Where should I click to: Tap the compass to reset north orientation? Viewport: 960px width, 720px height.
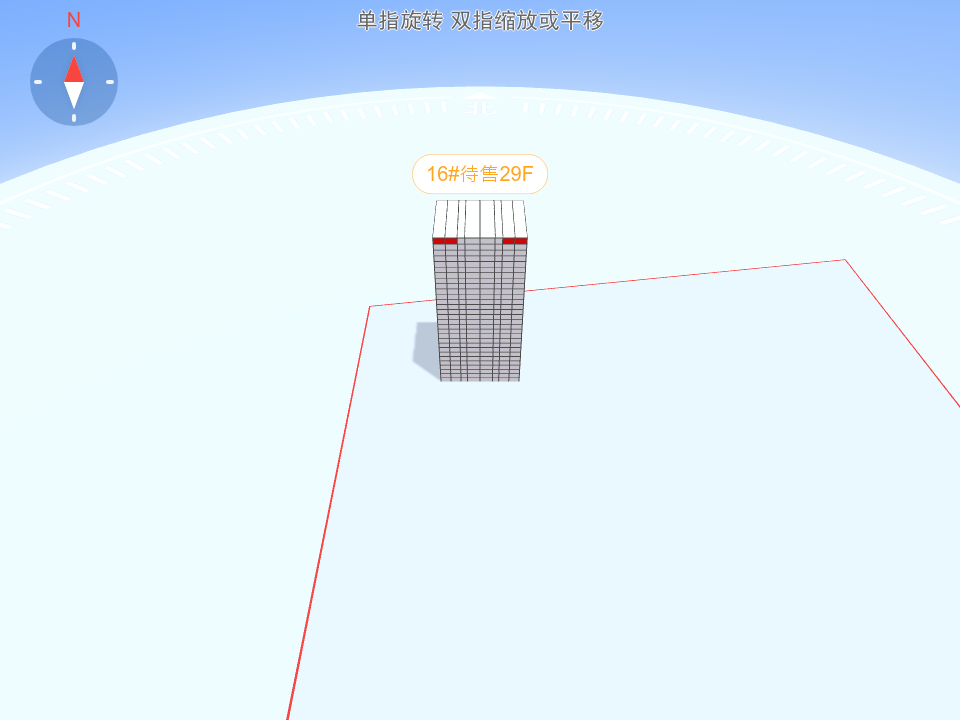coord(74,82)
